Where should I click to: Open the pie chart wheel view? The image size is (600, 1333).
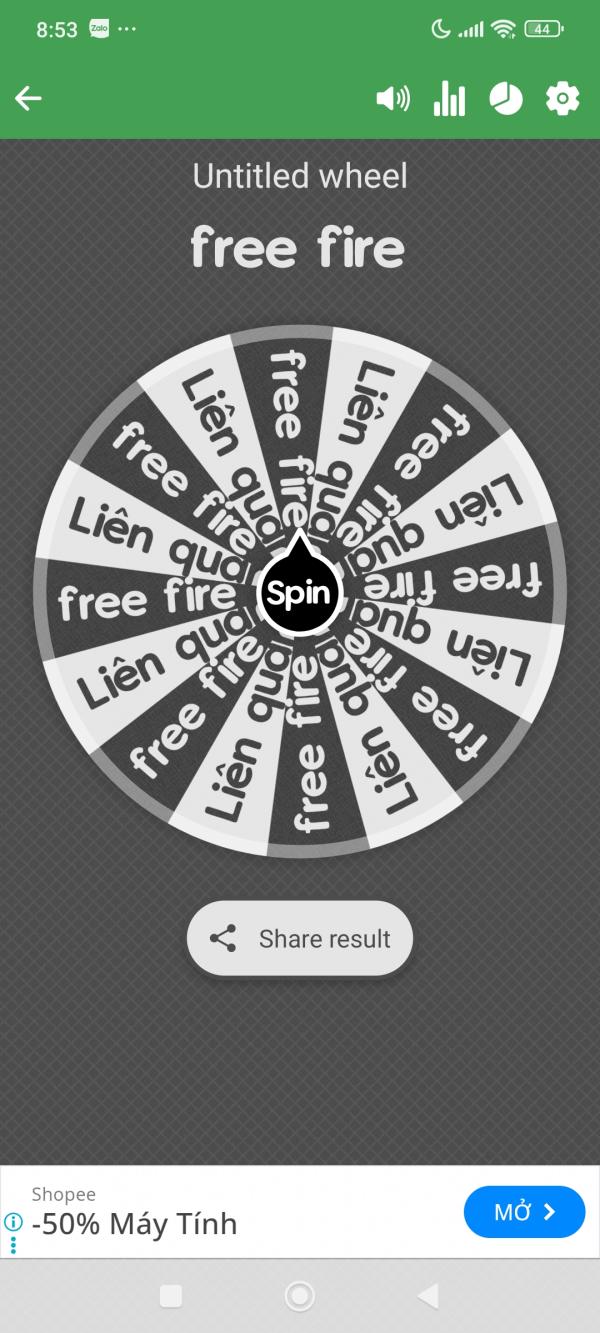coord(506,98)
